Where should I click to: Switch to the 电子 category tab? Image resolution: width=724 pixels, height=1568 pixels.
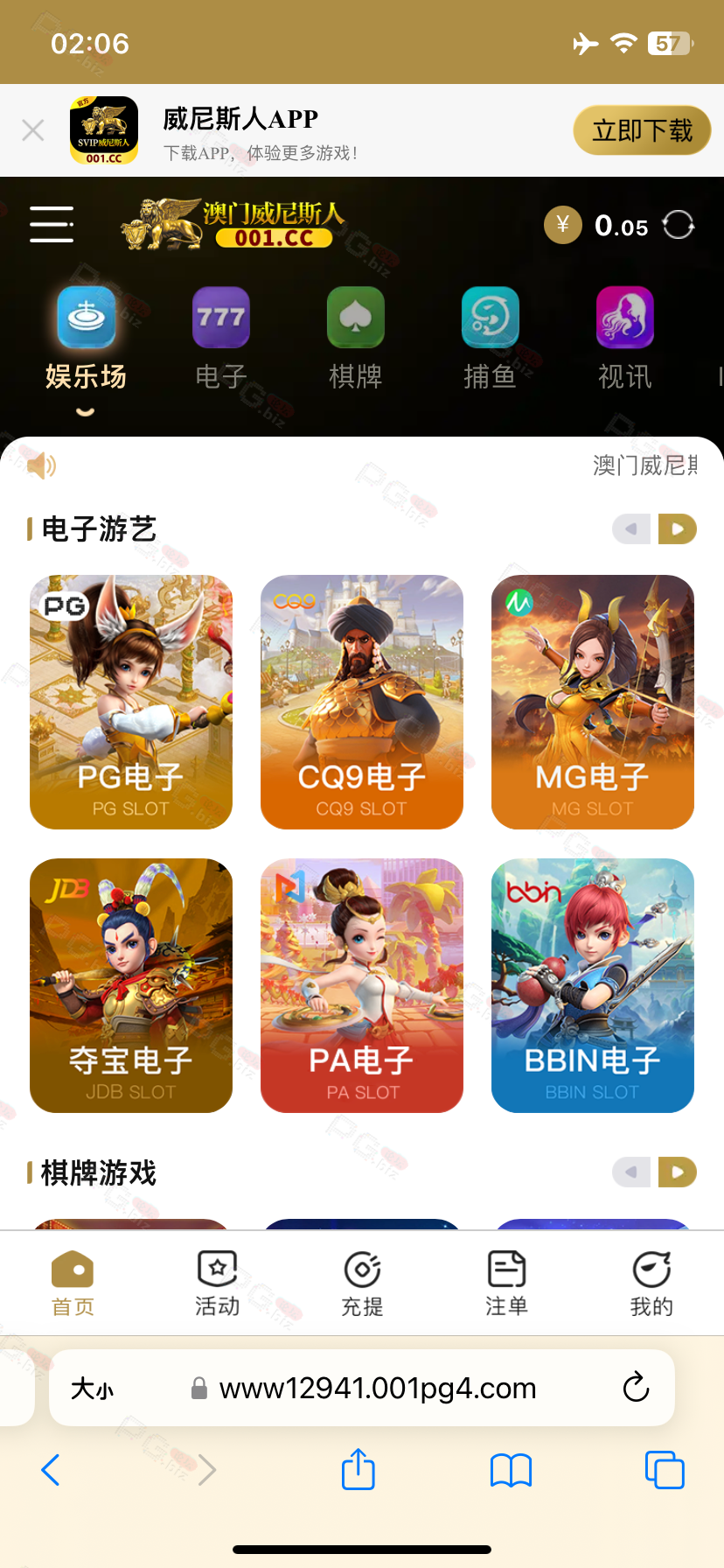click(x=221, y=338)
